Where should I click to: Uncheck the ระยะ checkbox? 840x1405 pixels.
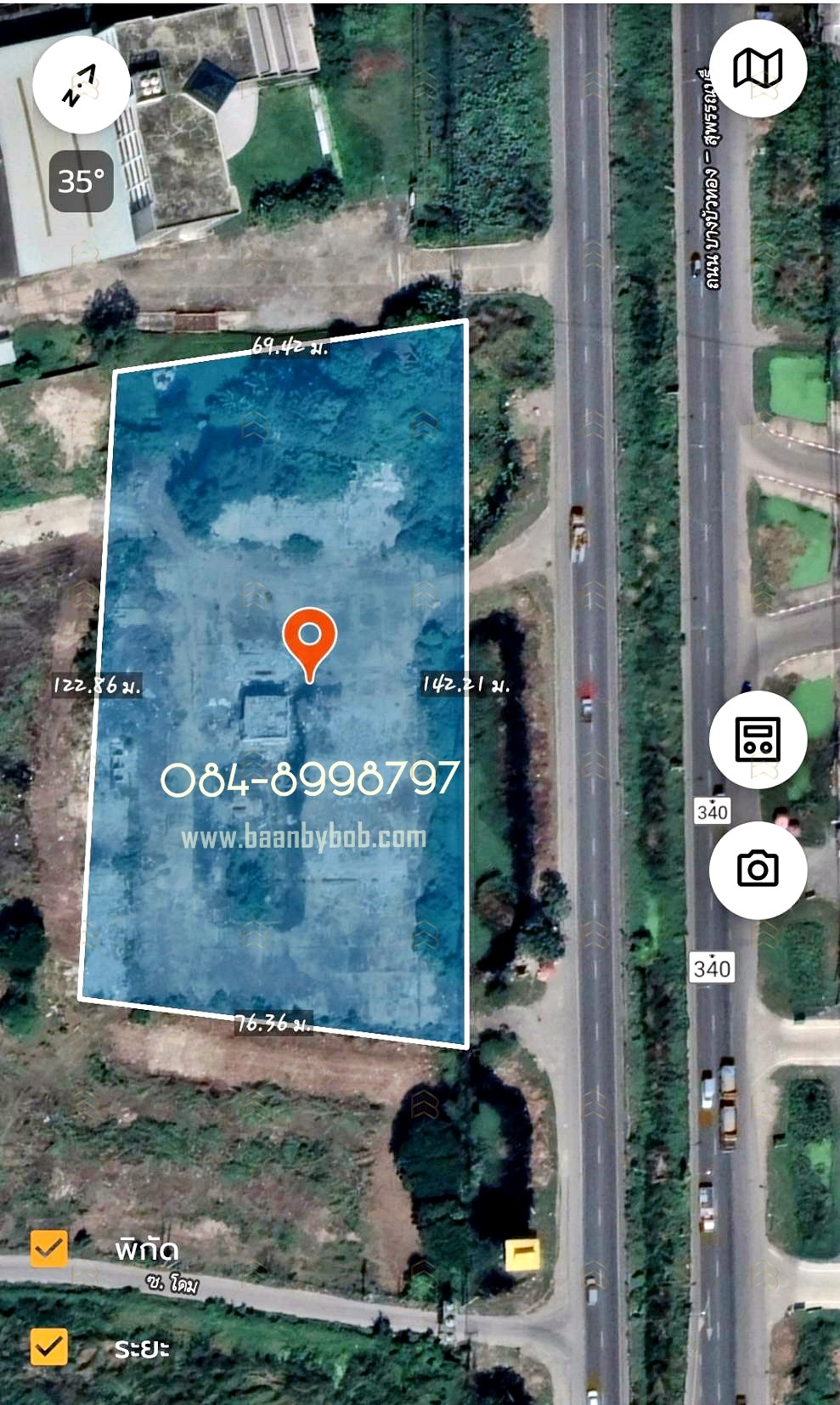point(49,1346)
